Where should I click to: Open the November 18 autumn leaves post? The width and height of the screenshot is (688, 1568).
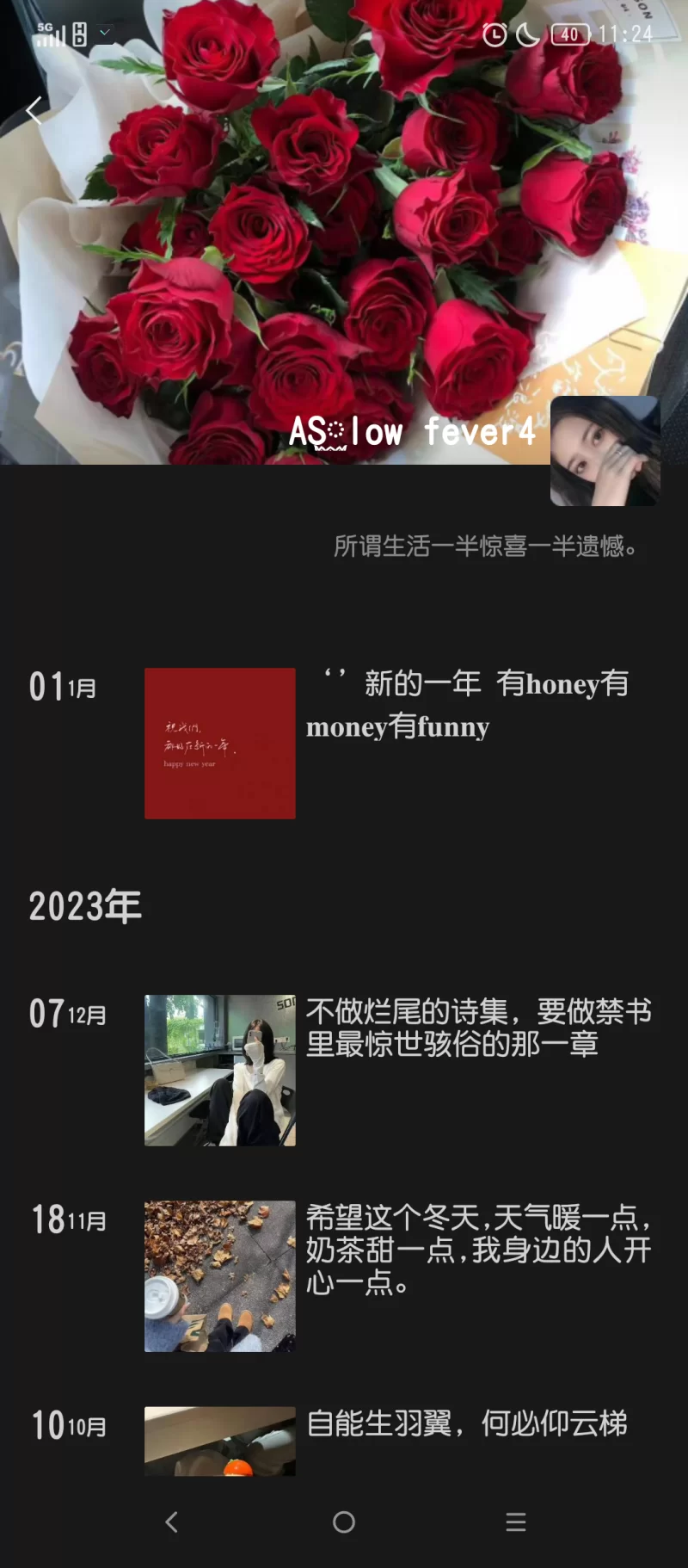pyautogui.click(x=219, y=1275)
